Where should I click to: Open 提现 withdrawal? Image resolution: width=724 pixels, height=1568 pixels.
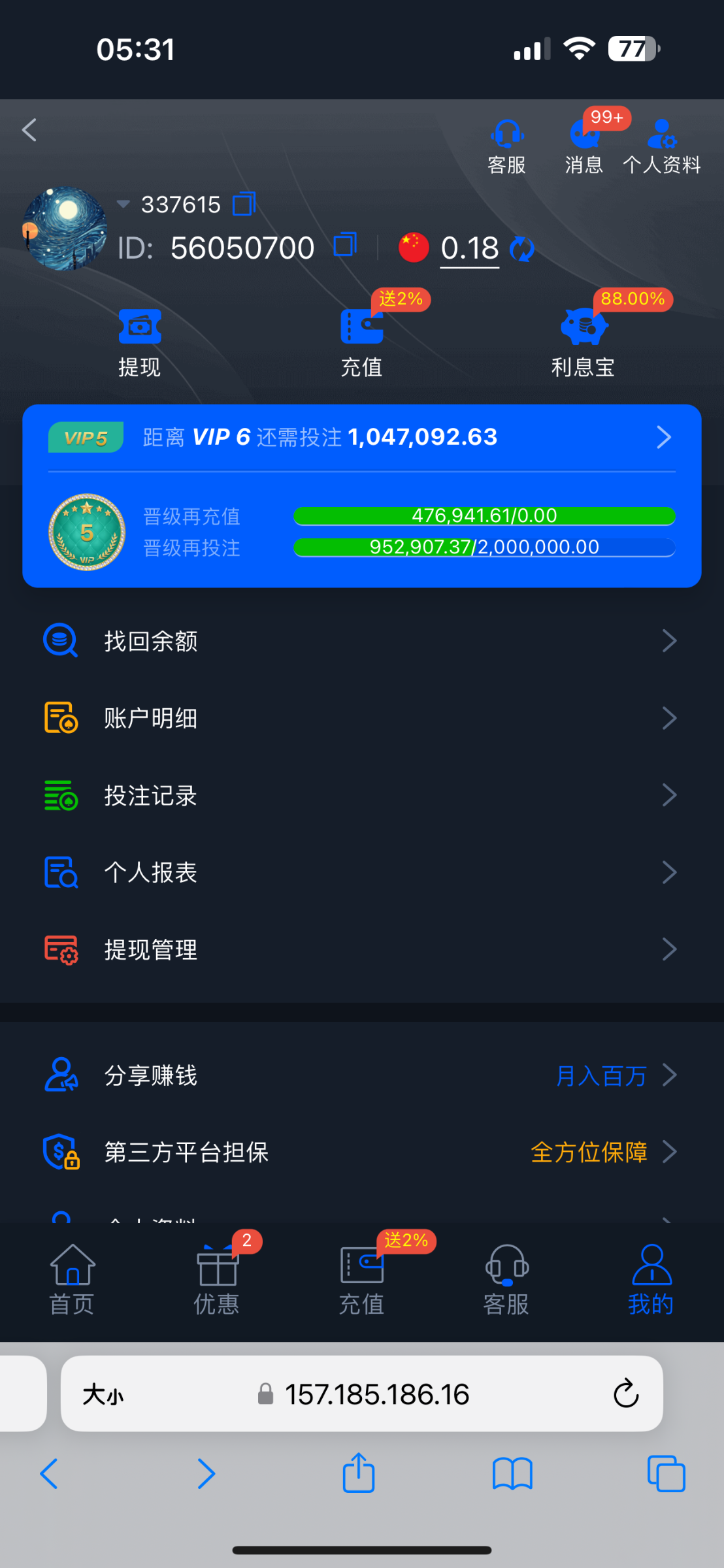(139, 342)
